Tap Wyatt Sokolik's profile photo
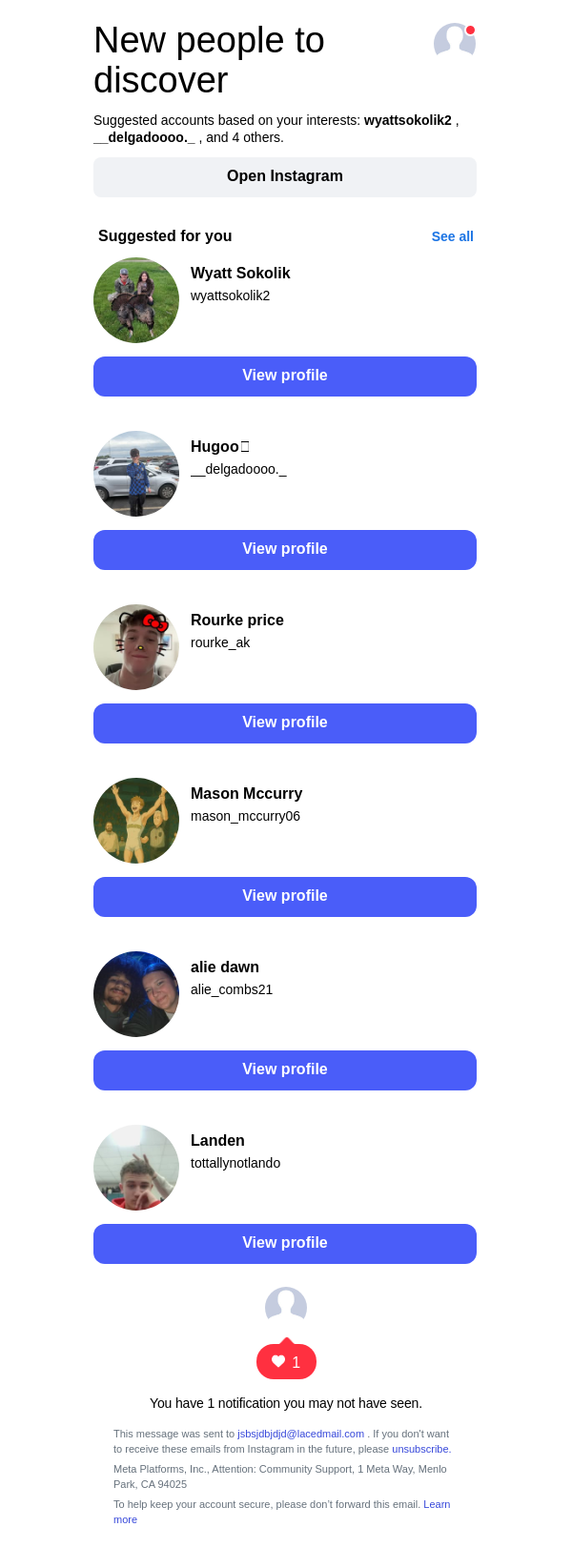 136,300
